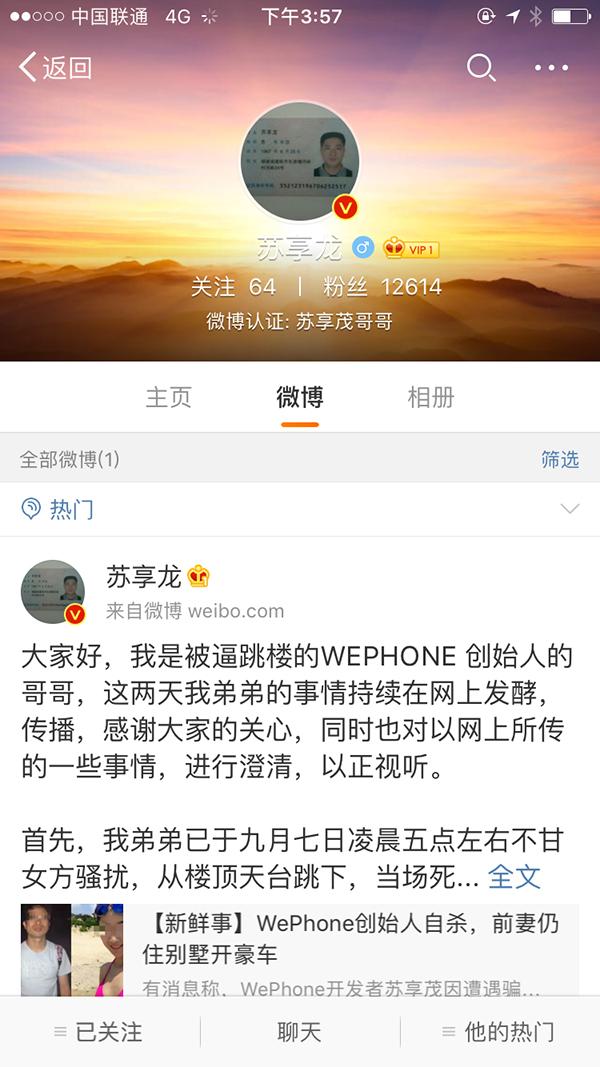Switch to the 相册 tab
This screenshot has width=600, height=1067.
[x=431, y=397]
